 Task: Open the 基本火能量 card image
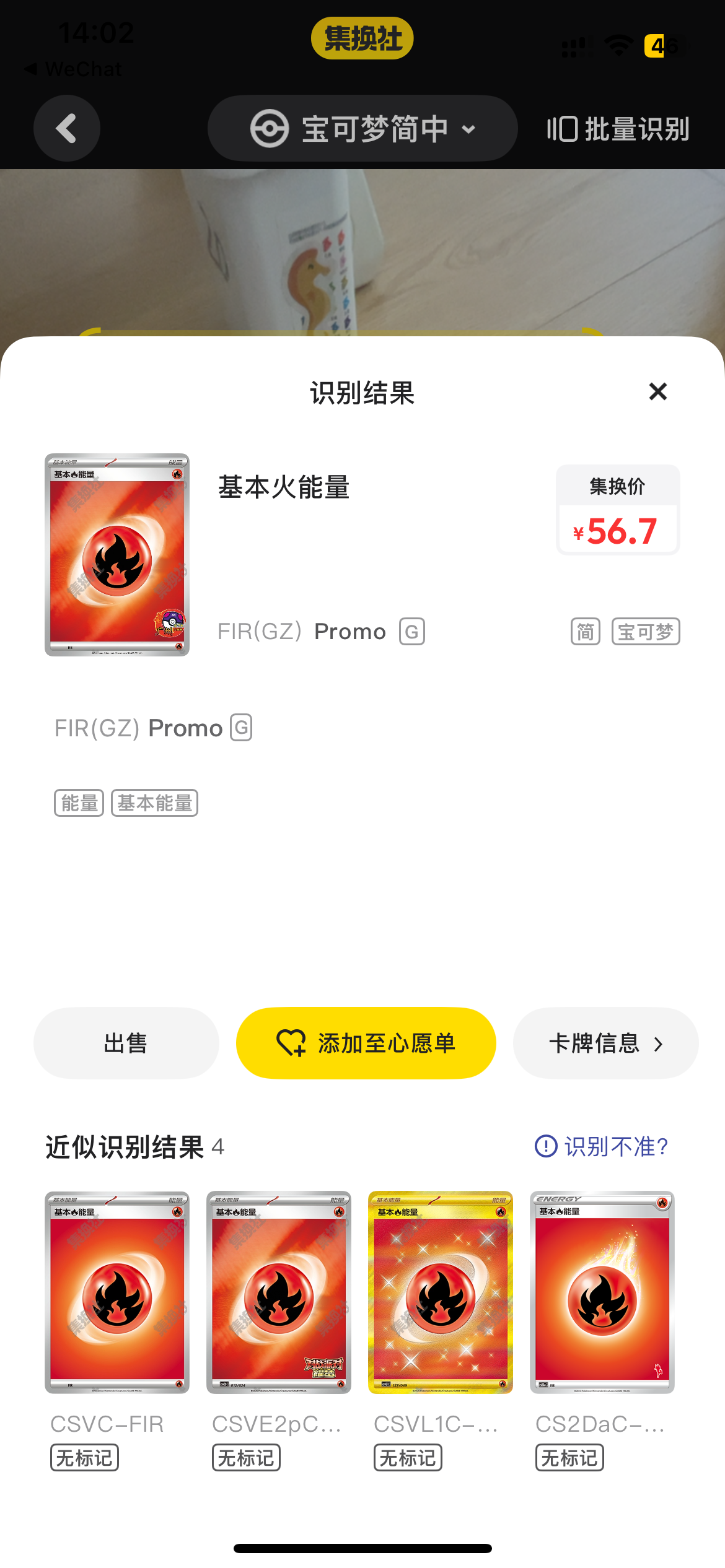(117, 555)
